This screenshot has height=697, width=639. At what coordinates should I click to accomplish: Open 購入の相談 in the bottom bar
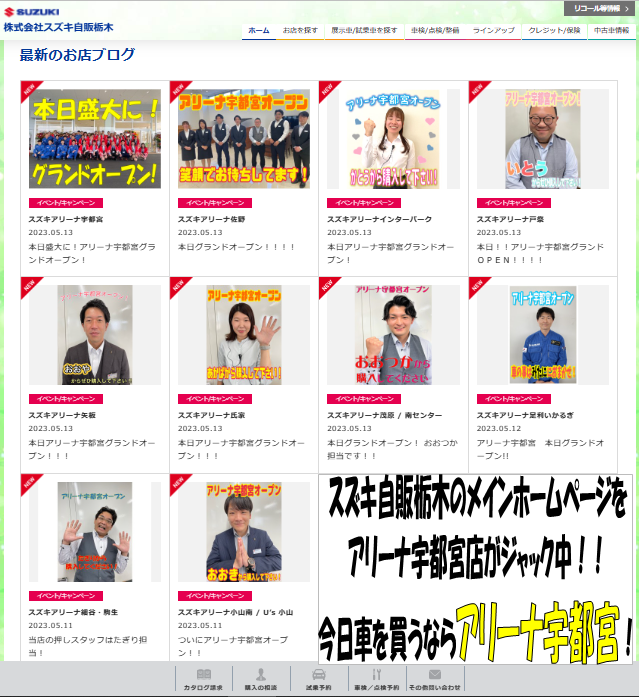tap(260, 680)
